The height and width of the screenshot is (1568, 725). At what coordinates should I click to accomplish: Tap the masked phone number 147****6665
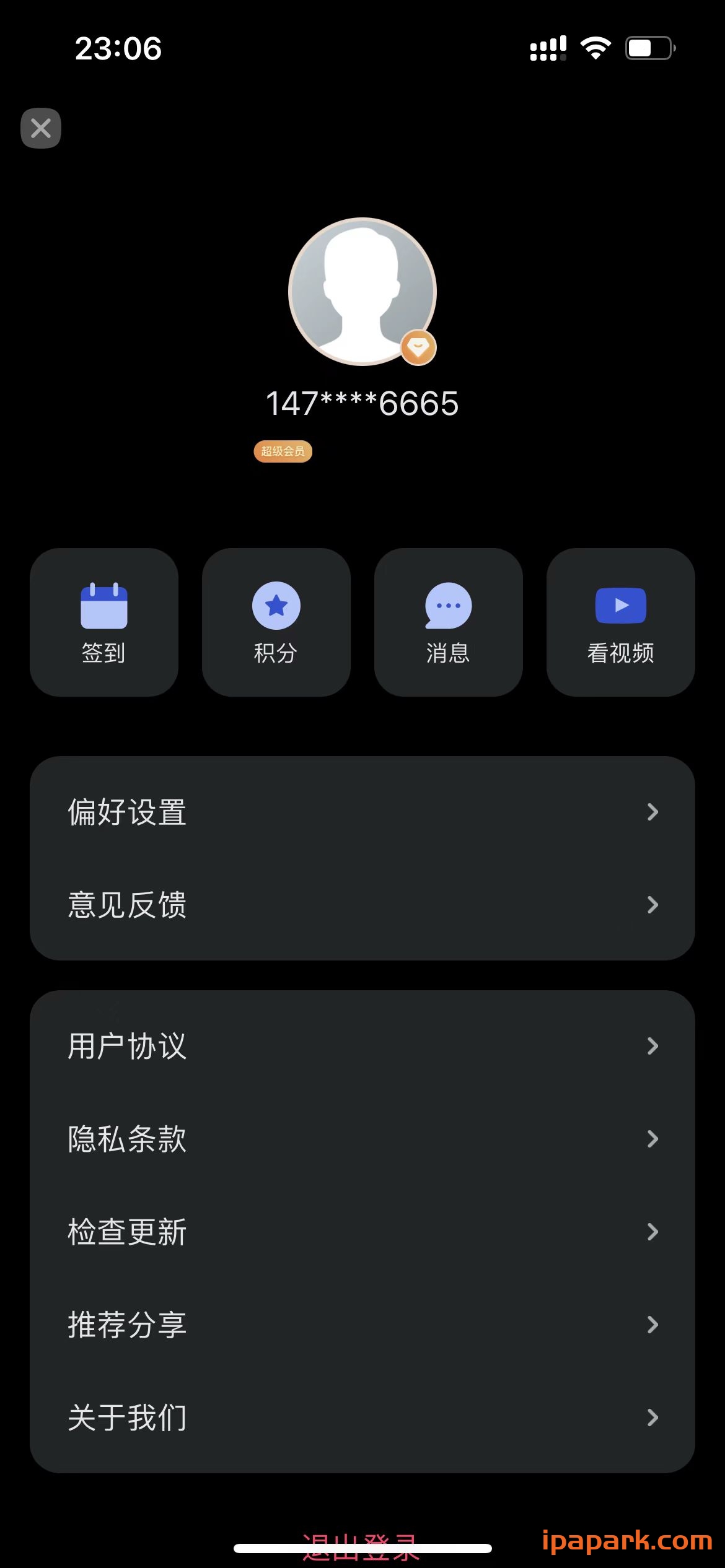coord(362,404)
